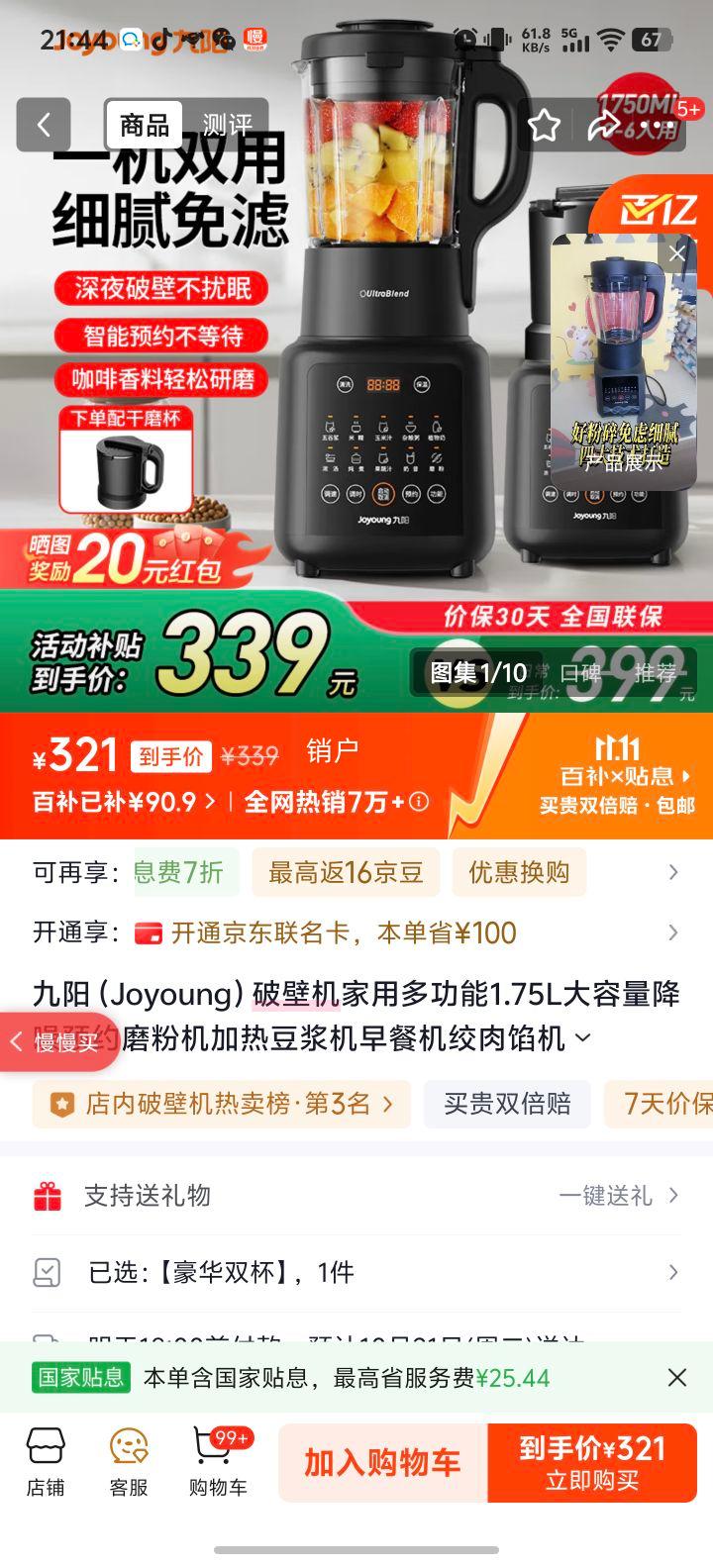The height and width of the screenshot is (1568, 713).
Task: Dismiss the 国家贴息 notice banner
Action: (677, 1378)
